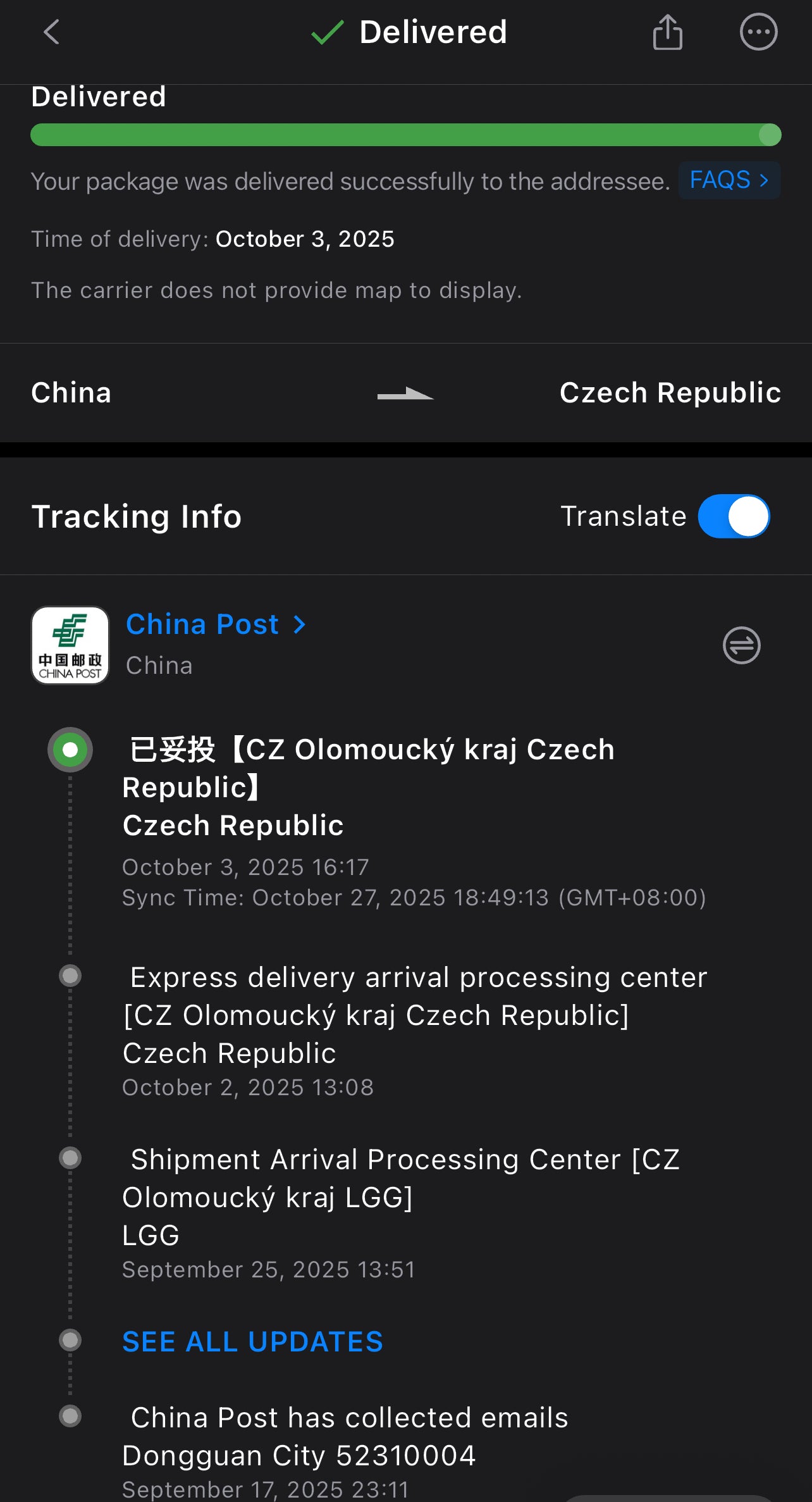Open the more options menu
812x1502 pixels.
pyautogui.click(x=758, y=32)
